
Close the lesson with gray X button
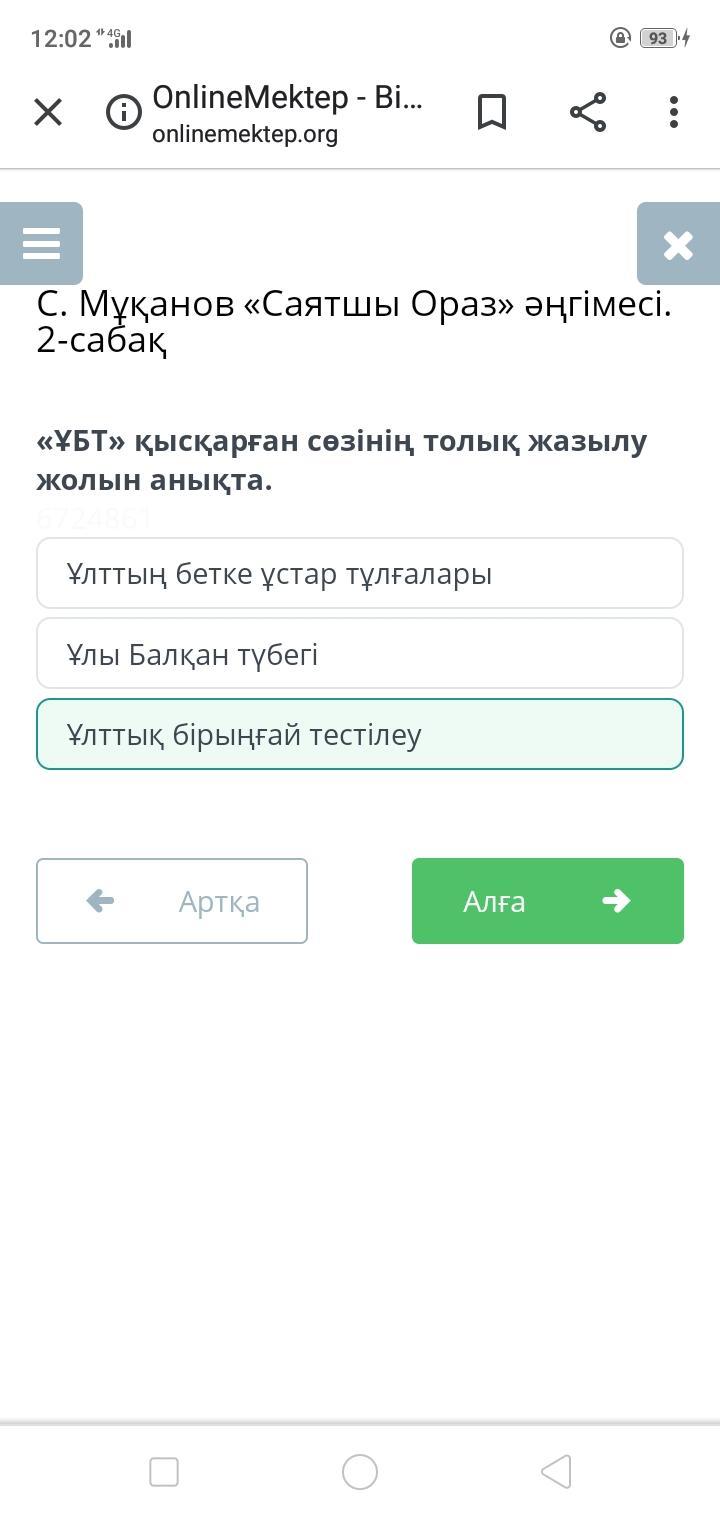point(678,244)
